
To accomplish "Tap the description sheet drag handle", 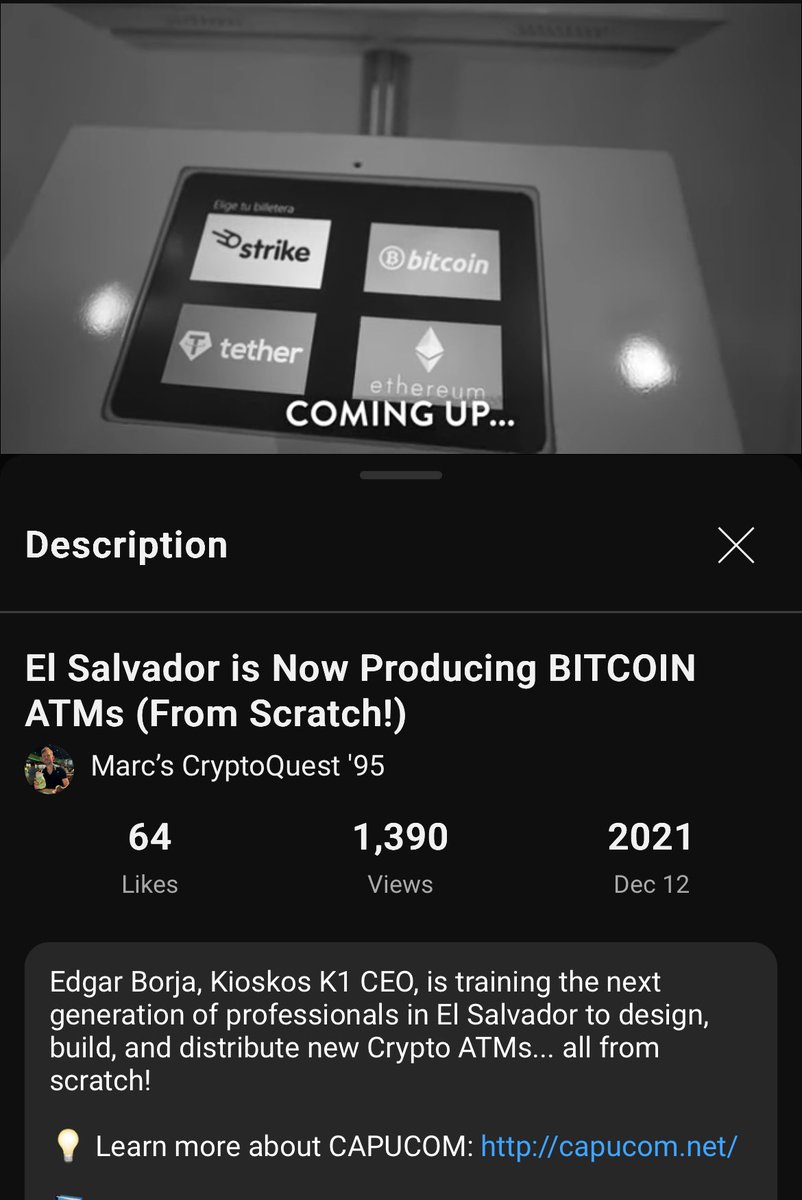I will [x=400, y=475].
